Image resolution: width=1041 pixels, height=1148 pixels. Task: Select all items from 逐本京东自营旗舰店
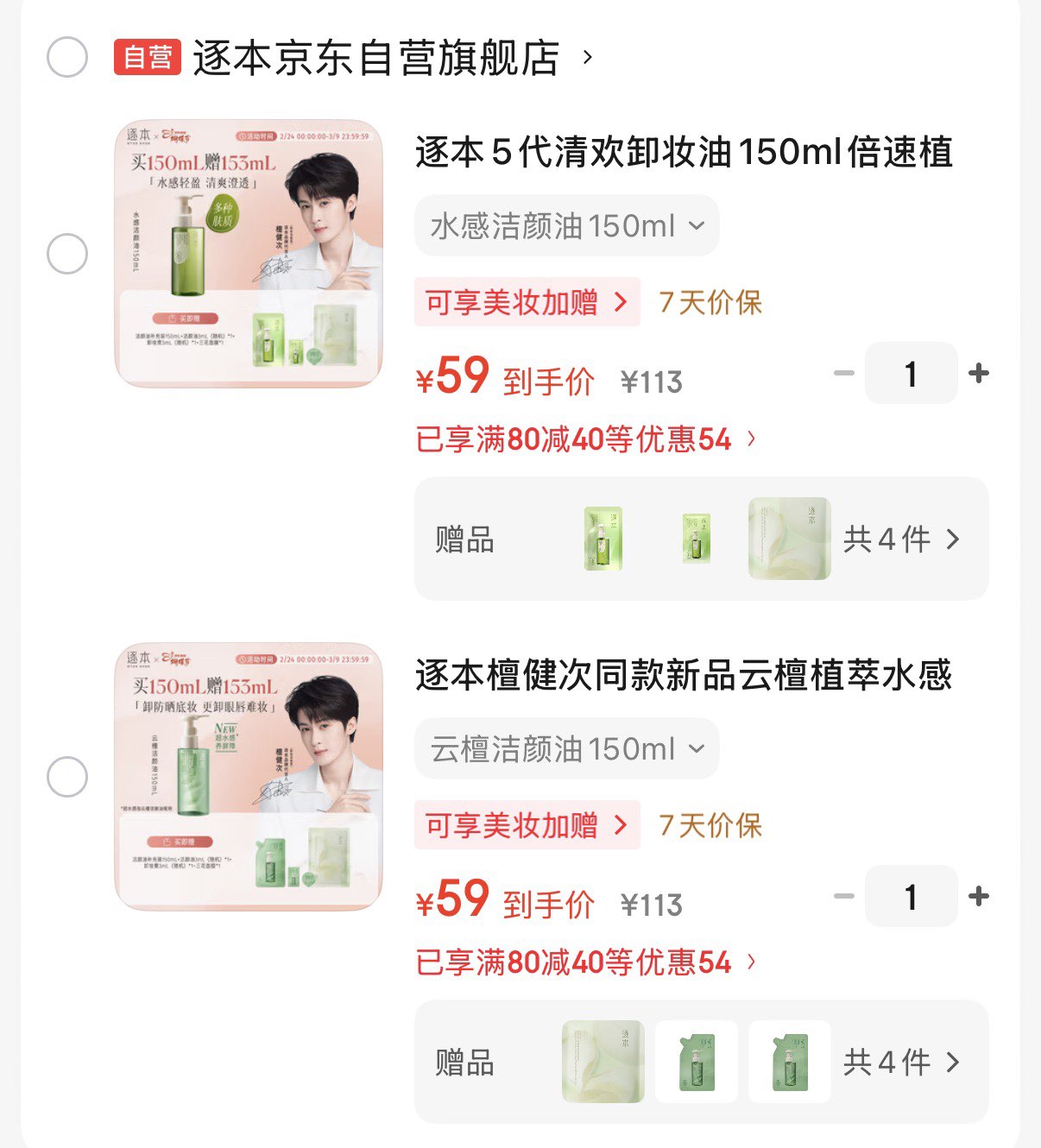tap(67, 58)
